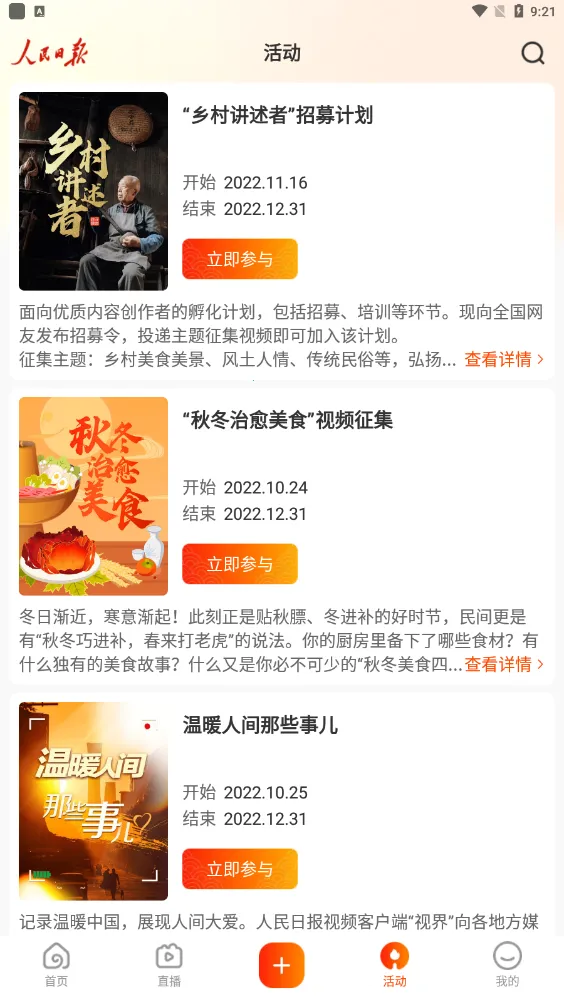The image size is (564, 1002).
Task: Participate in 温暖人间那些事儿 activity
Action: coord(240,868)
